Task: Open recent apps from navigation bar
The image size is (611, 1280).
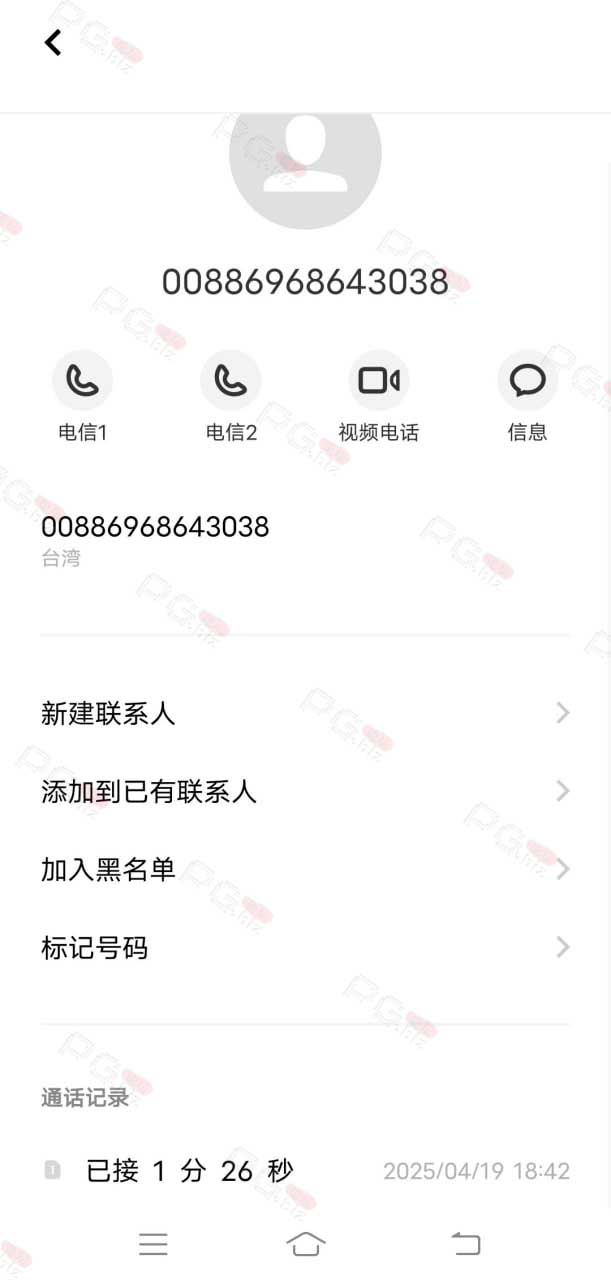Action: point(153,1243)
